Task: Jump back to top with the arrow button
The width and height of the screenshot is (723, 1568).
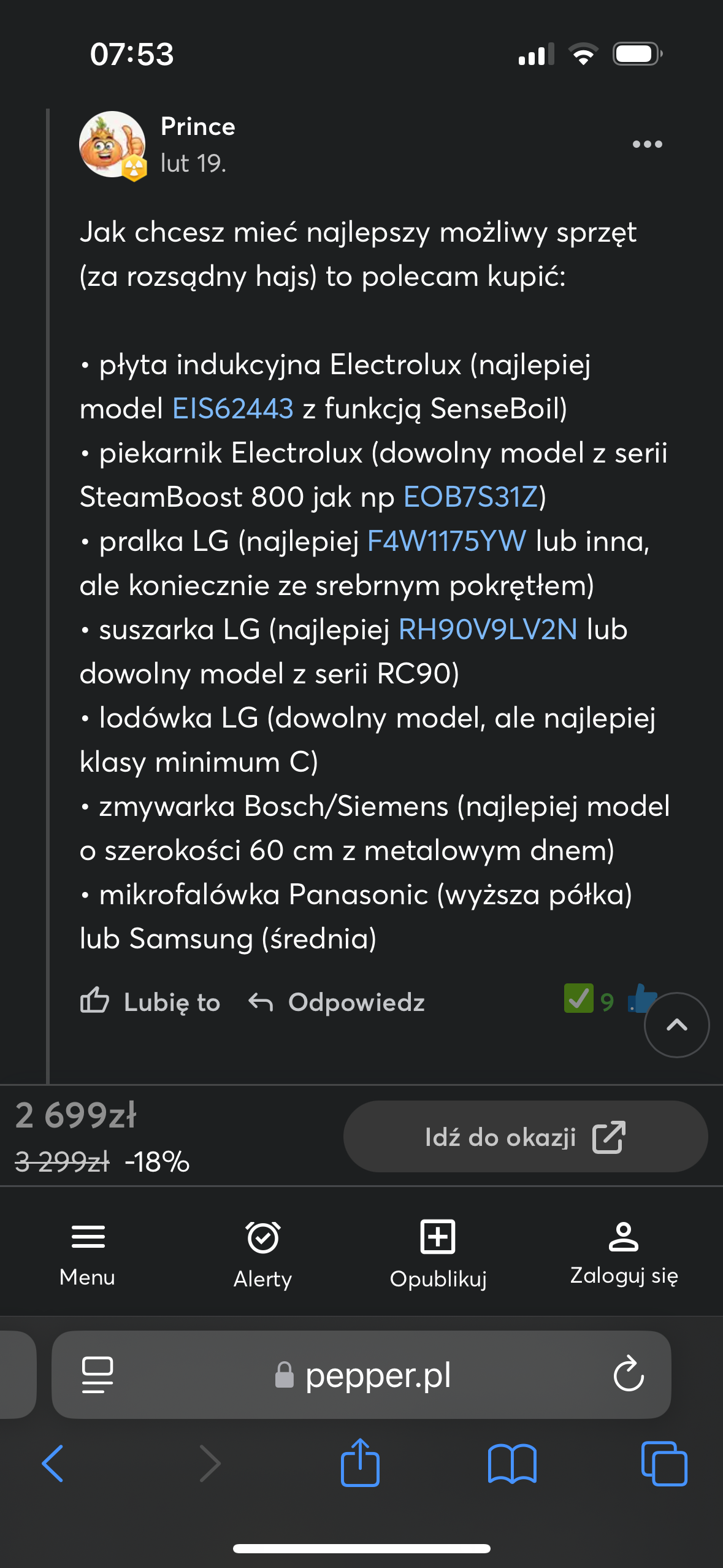Action: (676, 1025)
